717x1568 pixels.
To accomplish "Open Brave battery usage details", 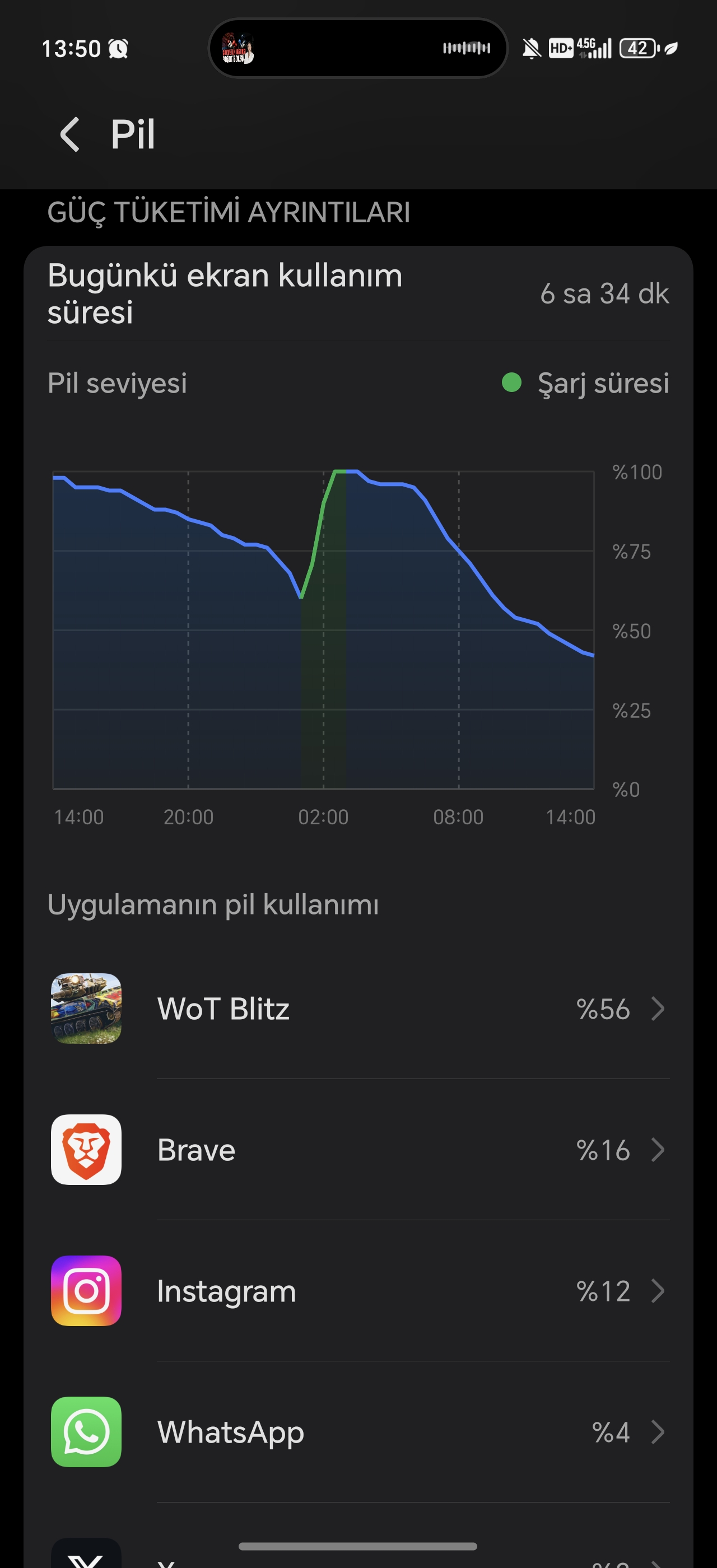I will pos(358,1150).
